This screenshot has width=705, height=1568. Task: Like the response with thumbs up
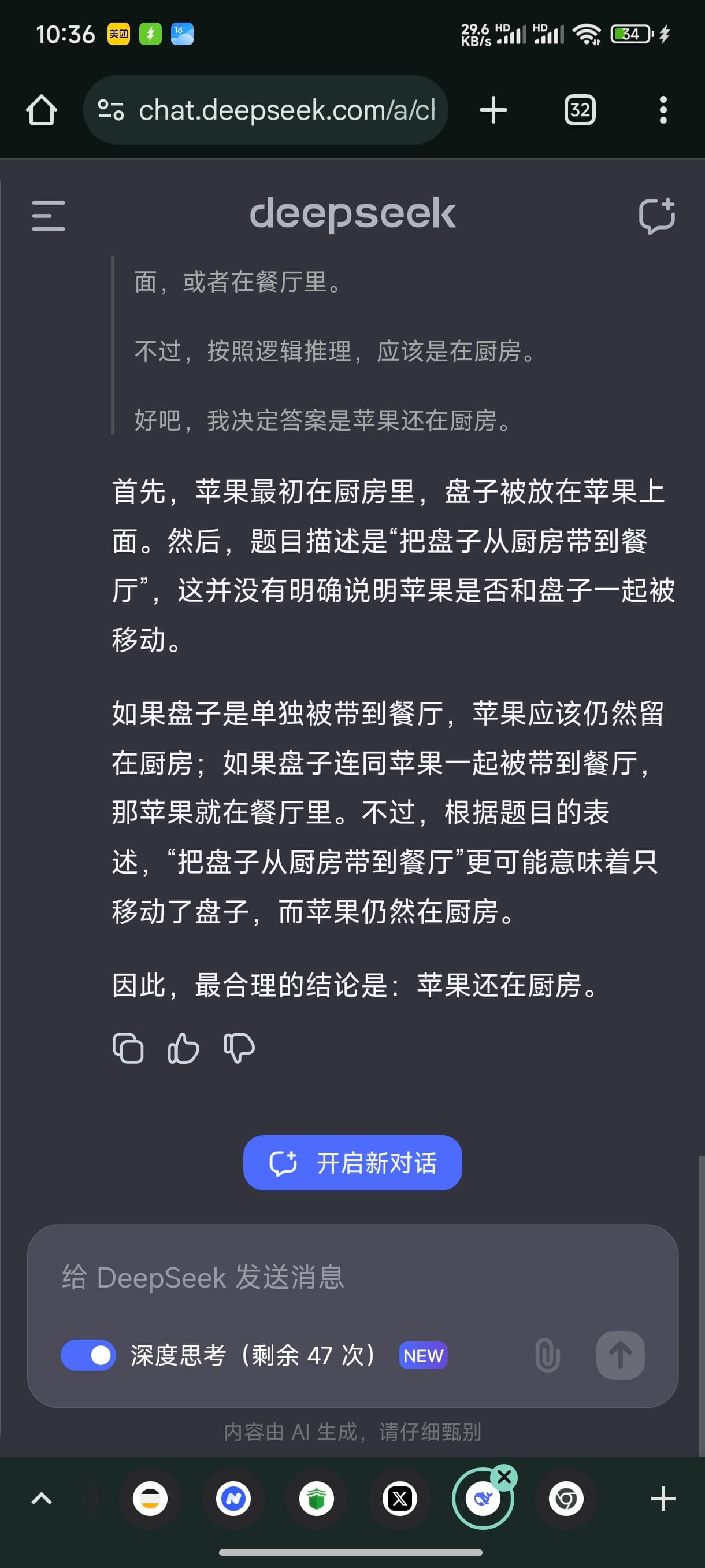pos(183,1048)
